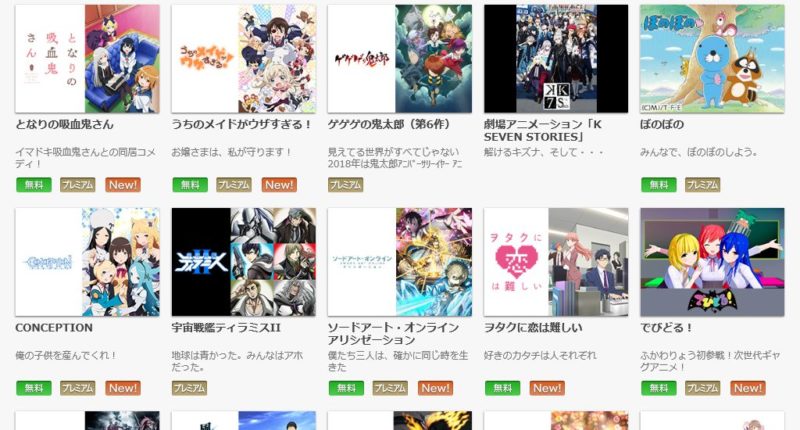
Task: View ヲタクに恋は難しい thumbnail
Action: [x=556, y=262]
